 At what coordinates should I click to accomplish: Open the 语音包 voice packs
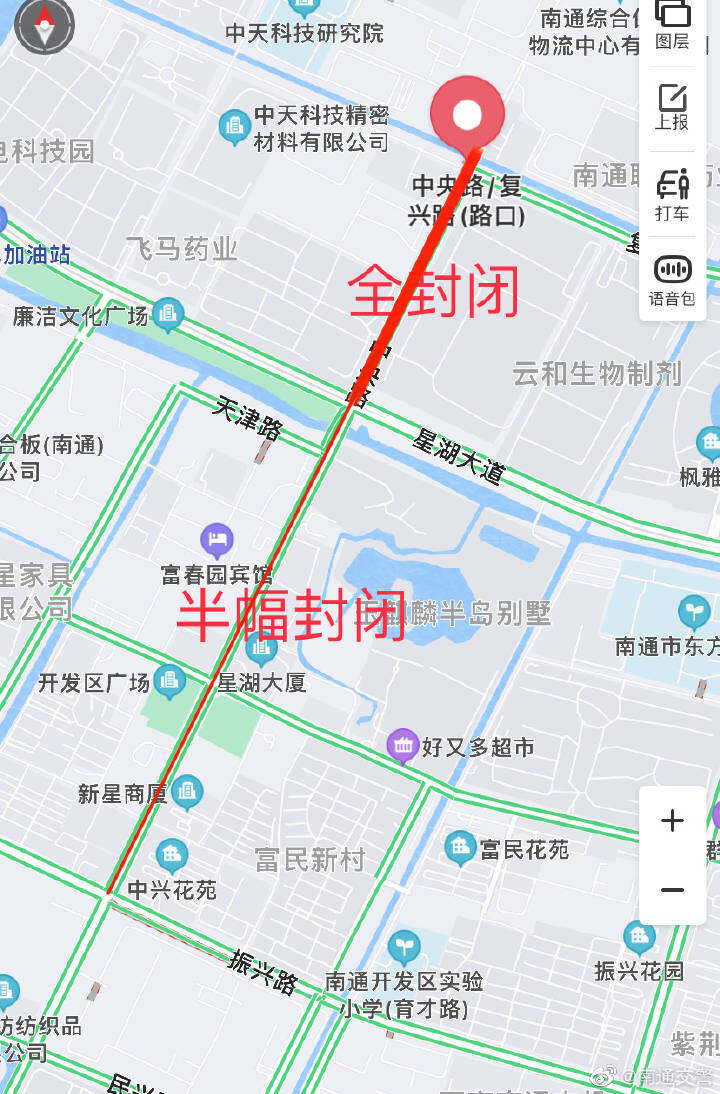coord(672,279)
